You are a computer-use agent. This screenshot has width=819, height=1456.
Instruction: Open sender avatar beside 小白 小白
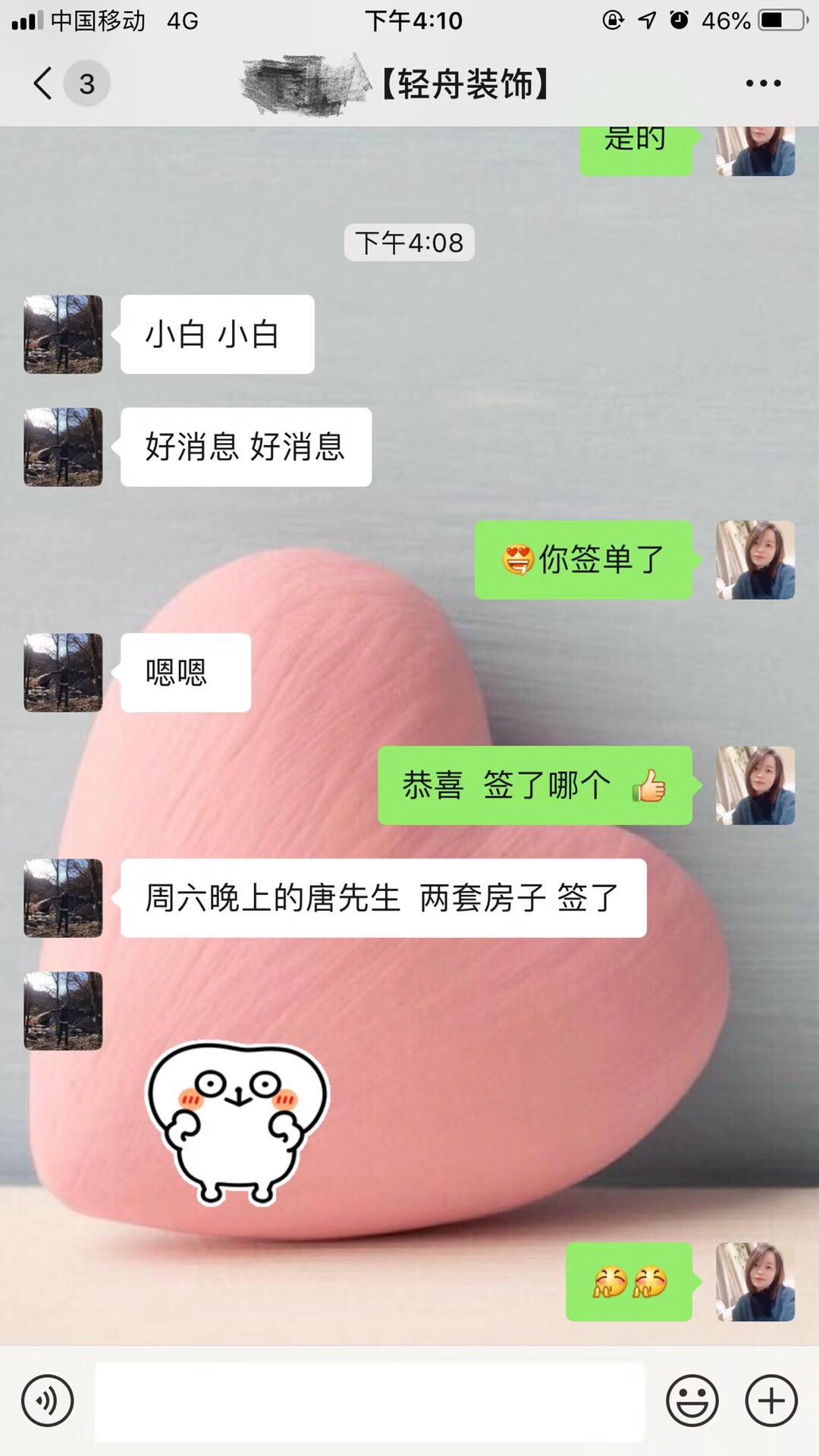tap(63, 334)
